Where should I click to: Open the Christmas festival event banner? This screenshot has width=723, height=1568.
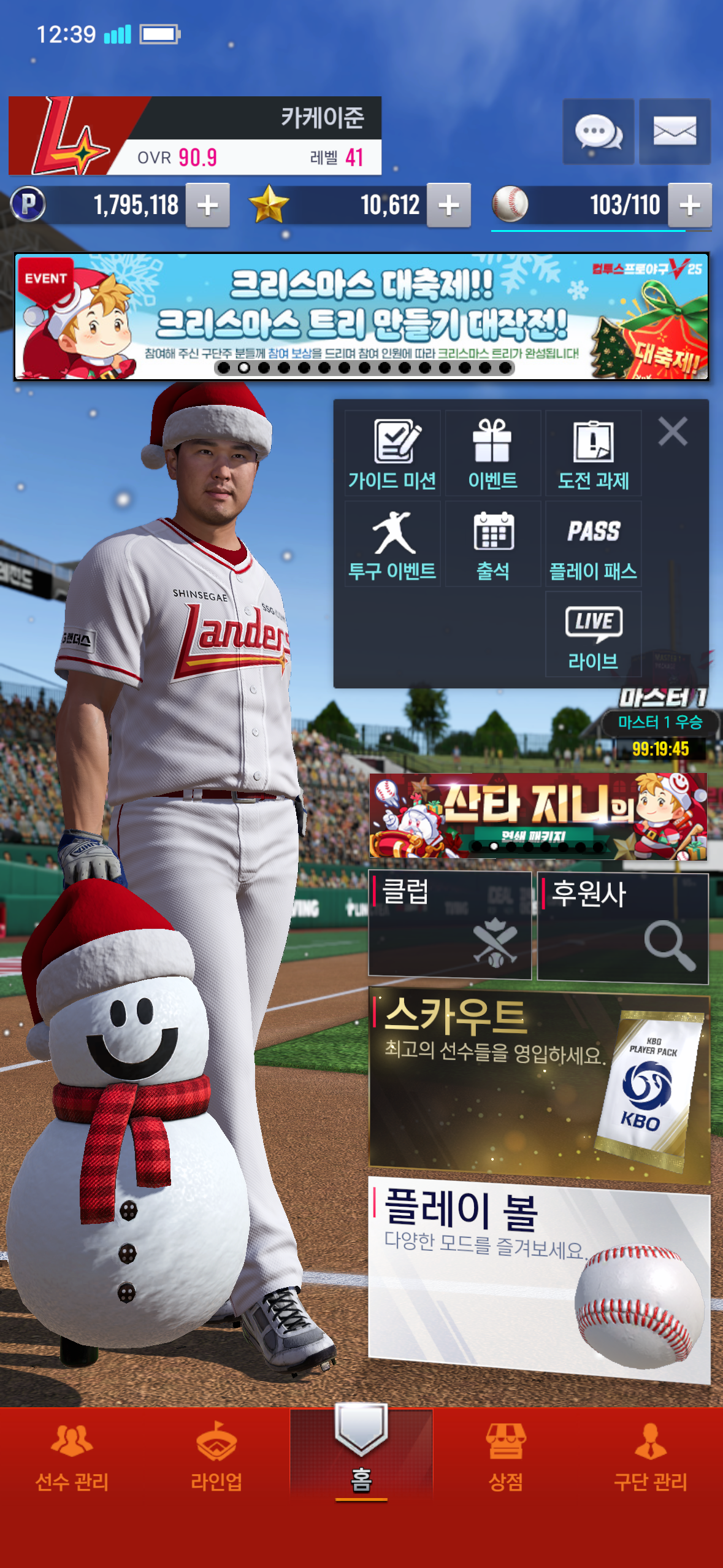[361, 317]
